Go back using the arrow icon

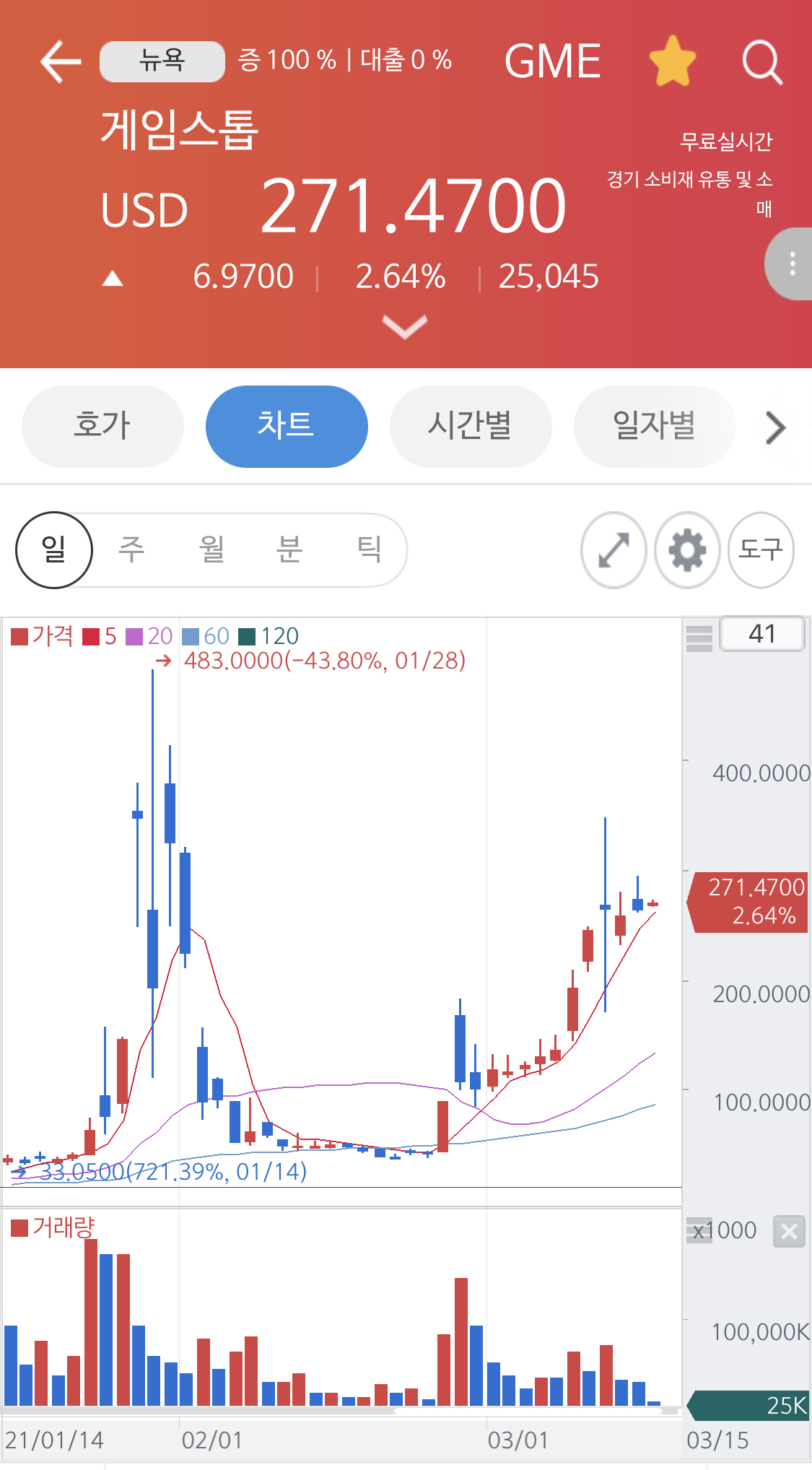point(60,61)
